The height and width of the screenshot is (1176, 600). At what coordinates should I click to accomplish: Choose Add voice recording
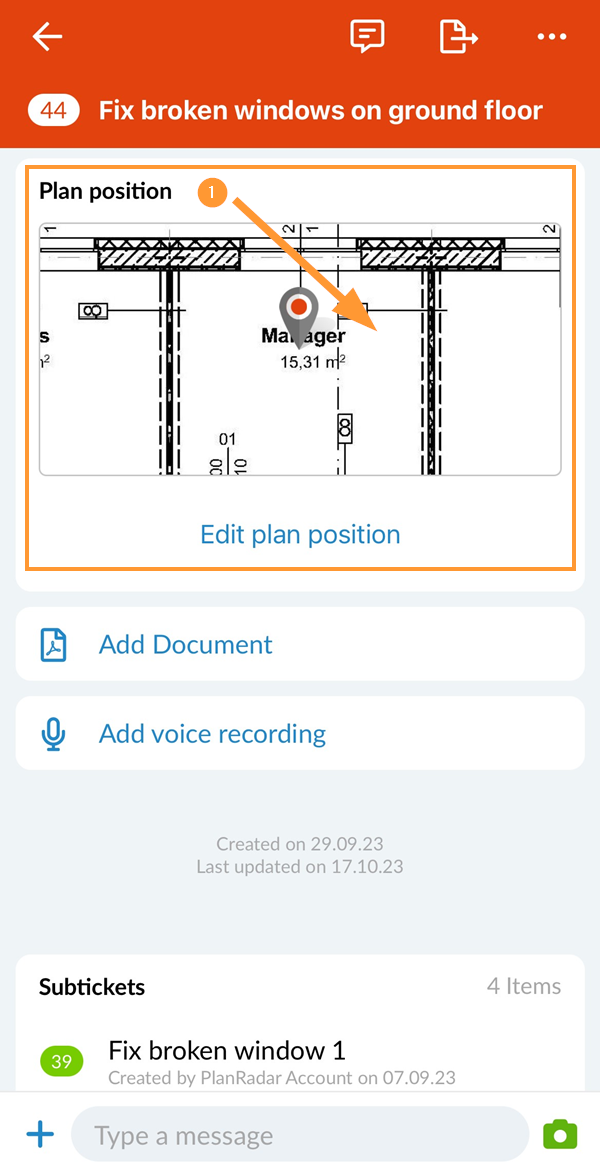click(x=212, y=734)
